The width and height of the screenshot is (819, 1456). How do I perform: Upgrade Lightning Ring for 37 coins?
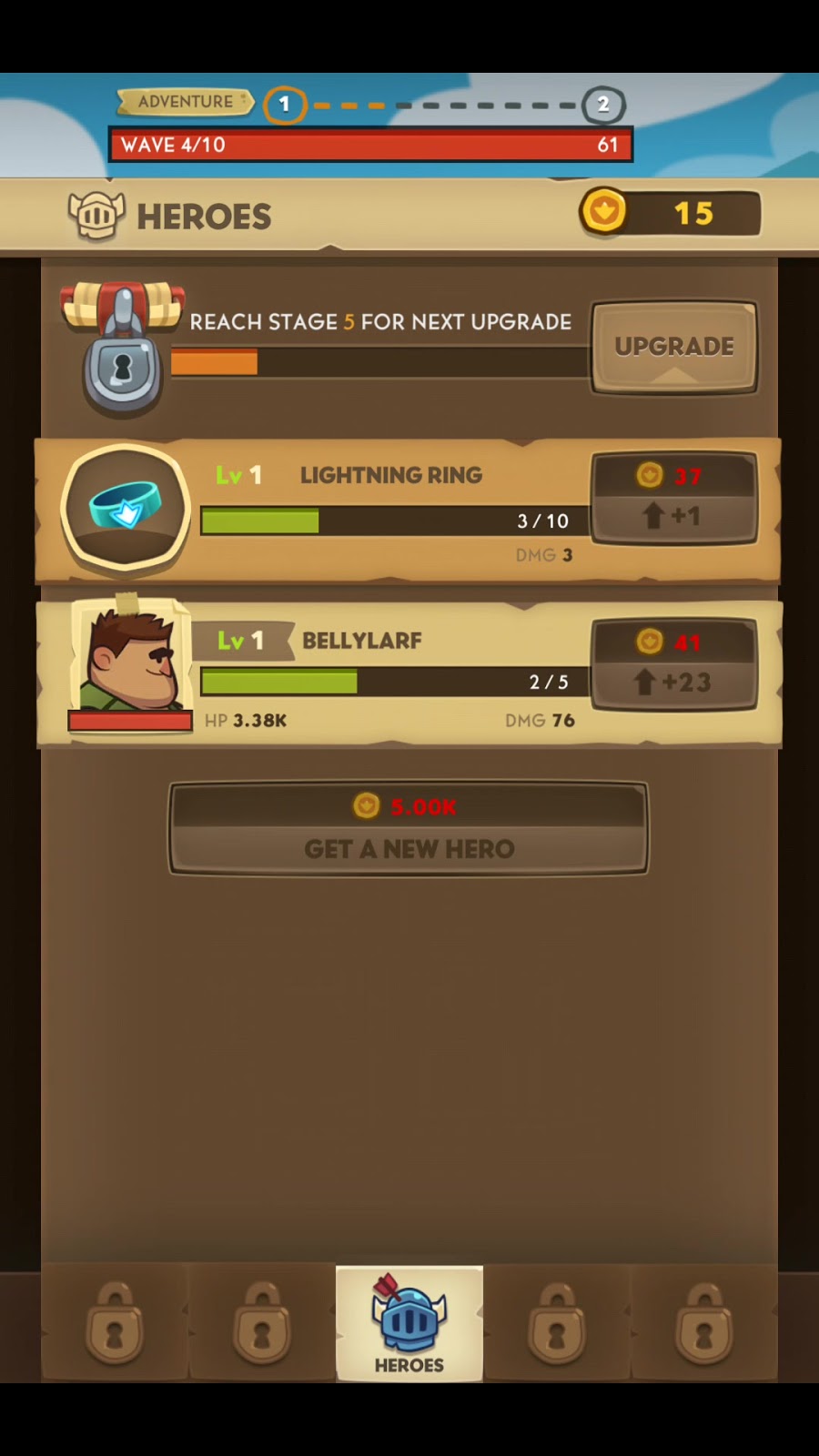(x=674, y=498)
